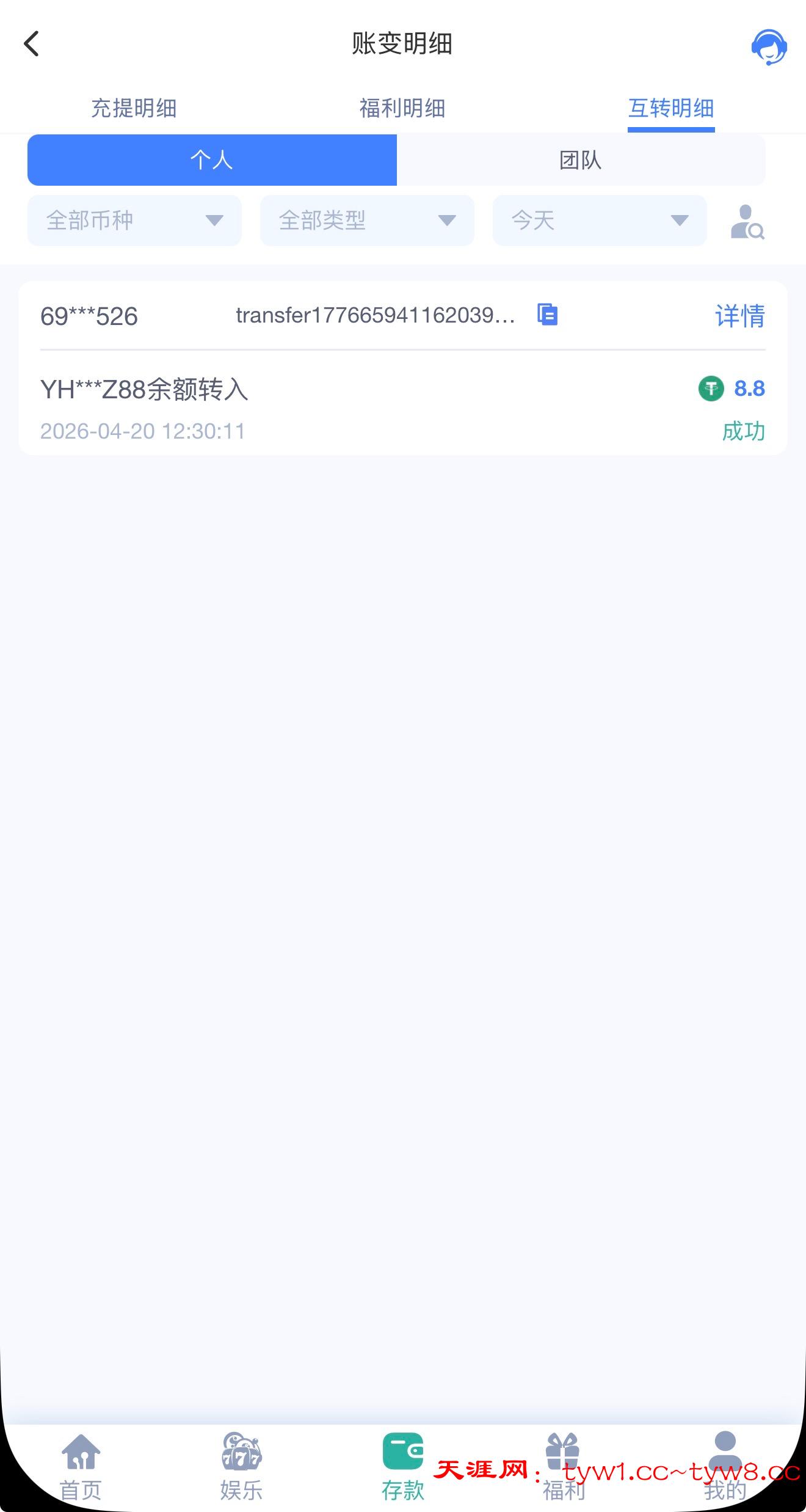This screenshot has width=806, height=1512.
Task: Open the 今天 date filter
Action: [x=600, y=221]
